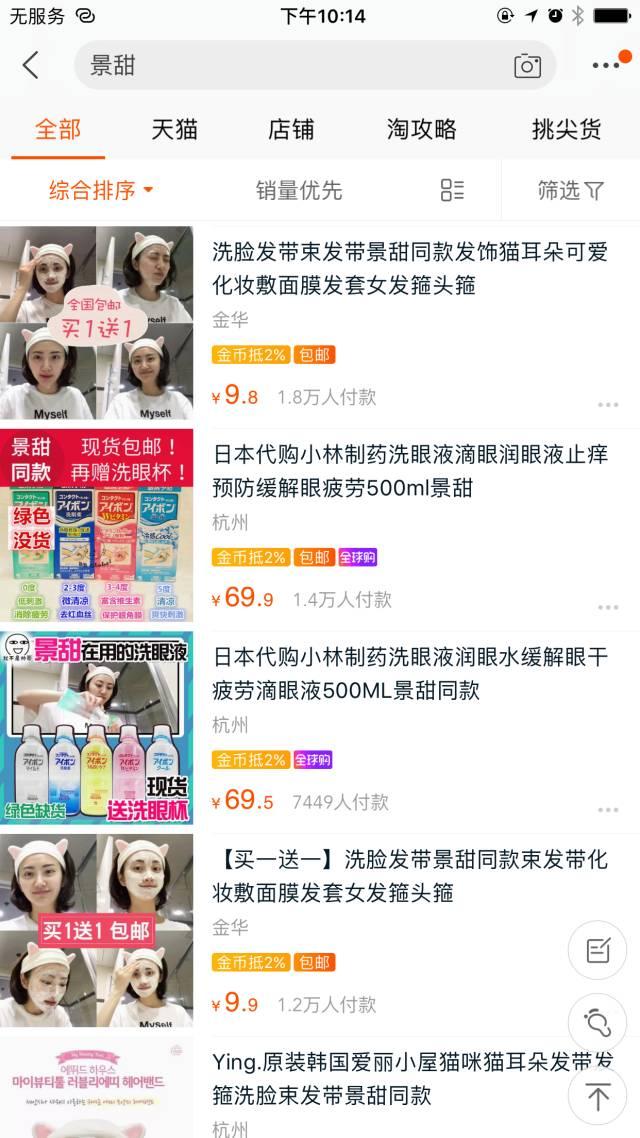Screen dimensions: 640x1138
Task: Open the 【买一送一】 headband listing
Action: pos(320,930)
